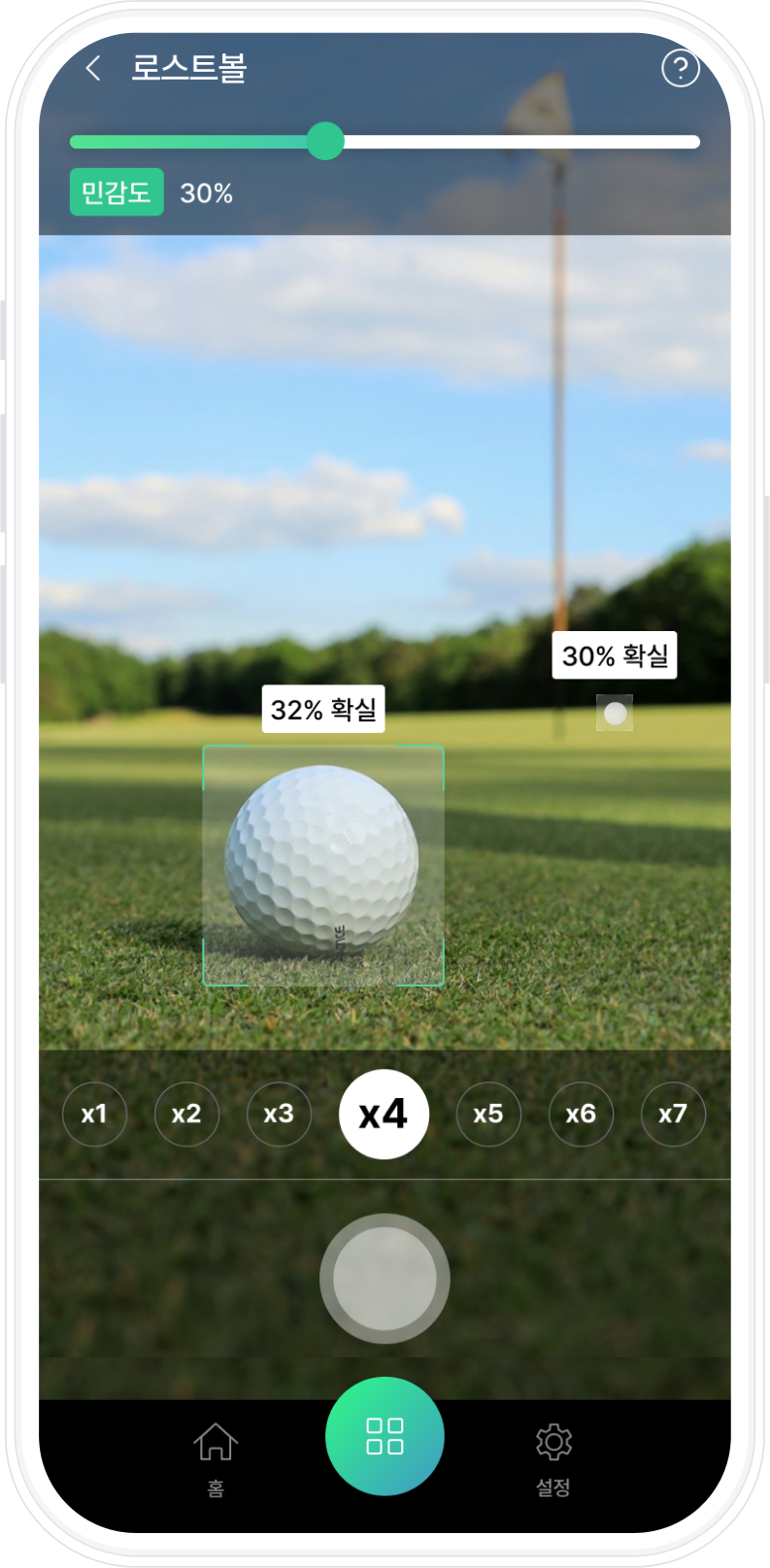The height and width of the screenshot is (1568, 770).
Task: Select x2 zoom level
Action: click(x=186, y=1114)
